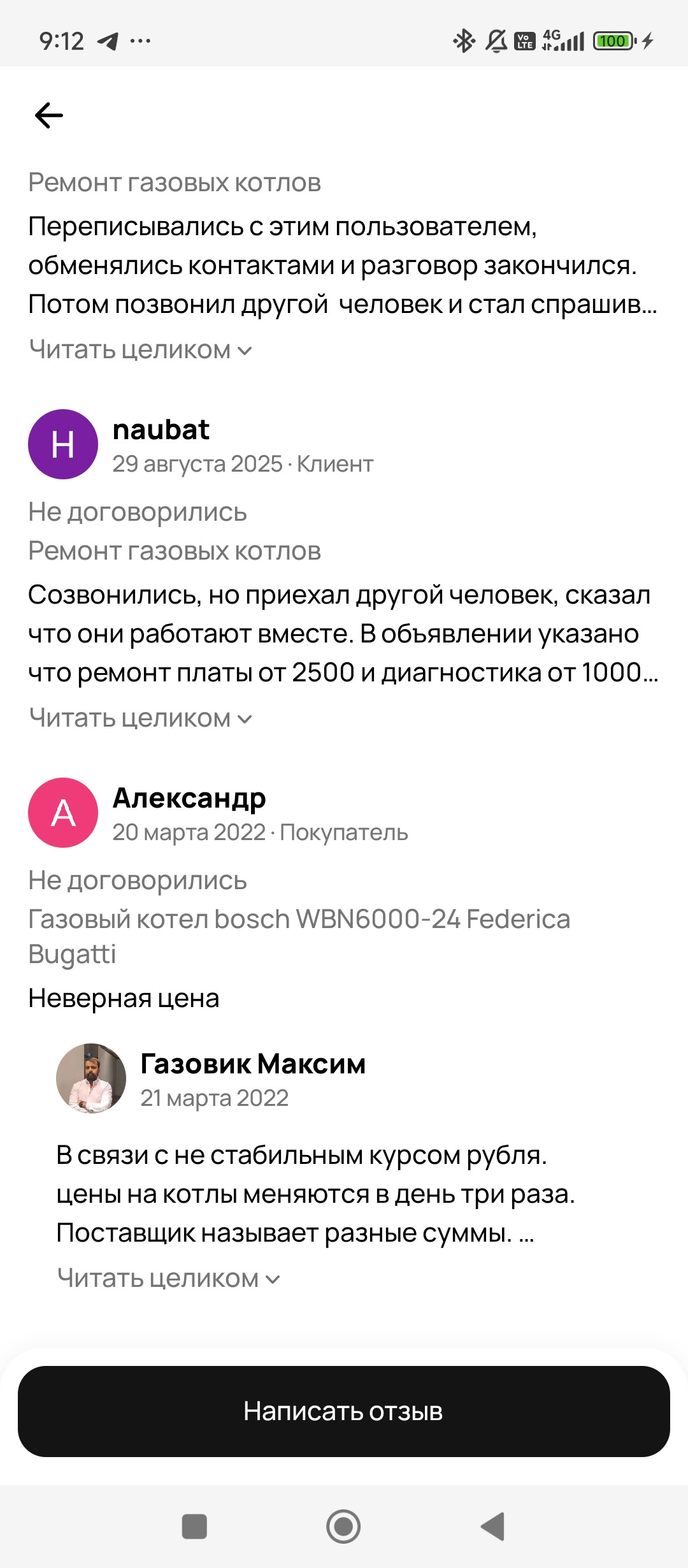
Task: Read Газовик Максим's full reply
Action: [x=168, y=1279]
